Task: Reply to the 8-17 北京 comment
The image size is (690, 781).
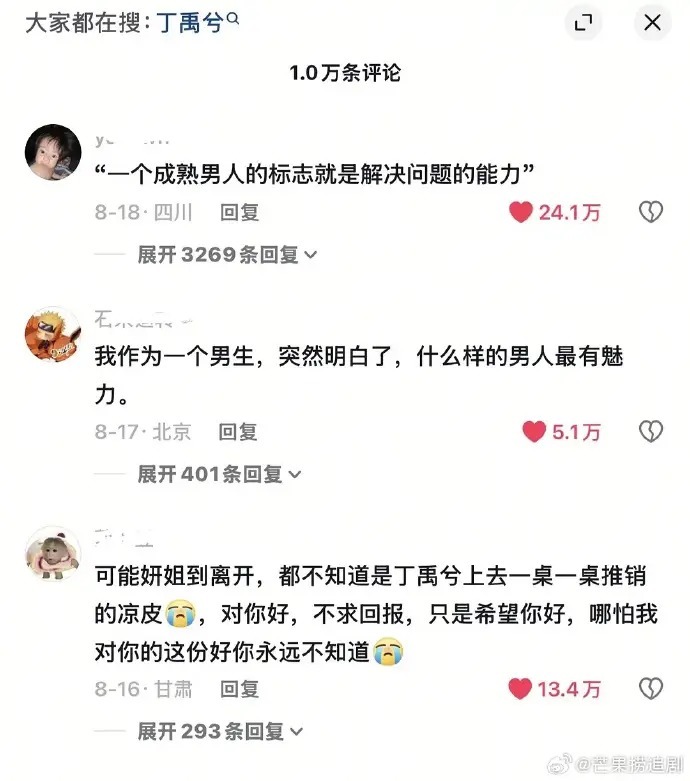Action: [x=239, y=432]
